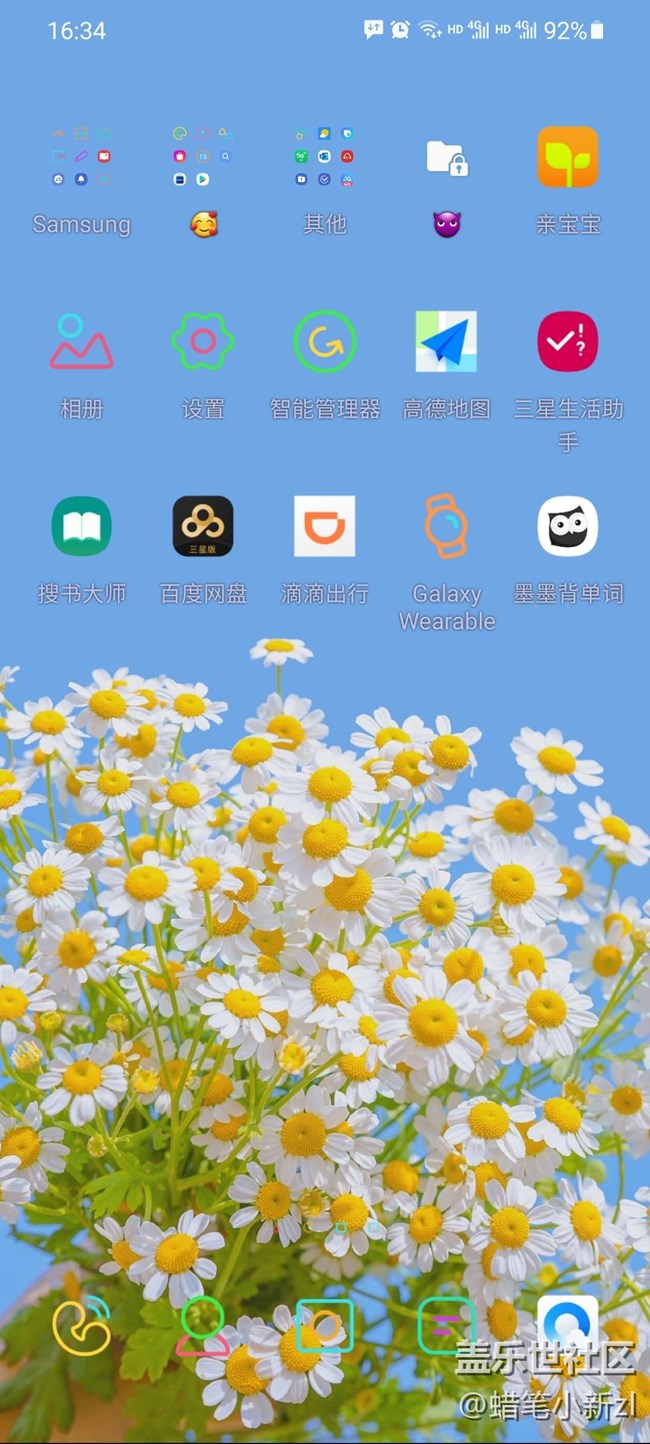
Task: Open the 相册 gallery app
Action: click(81, 342)
